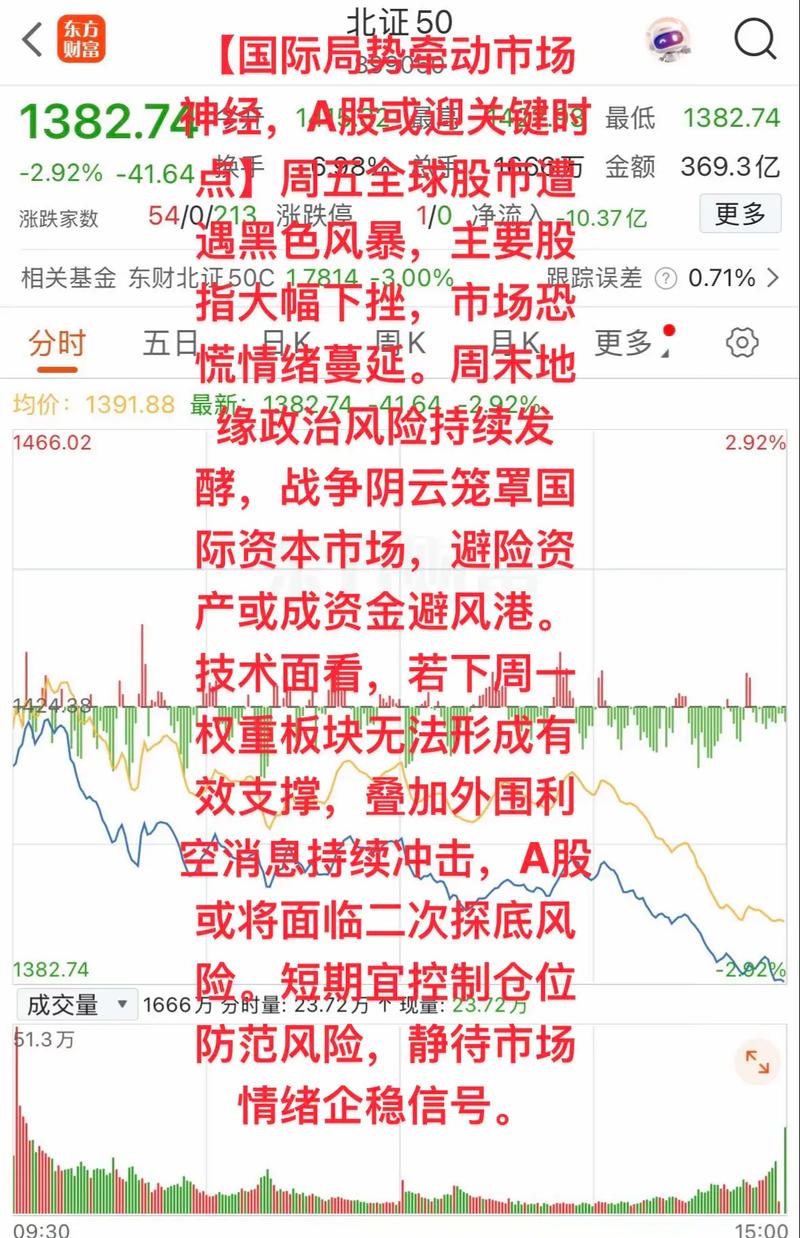Tap the AI assistant robot icon
The height and width of the screenshot is (1238, 800).
(x=665, y=40)
